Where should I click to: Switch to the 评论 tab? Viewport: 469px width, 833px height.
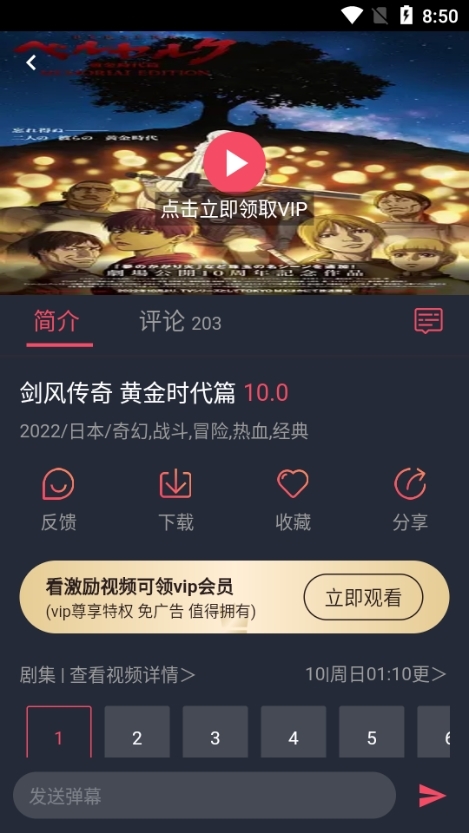180,322
